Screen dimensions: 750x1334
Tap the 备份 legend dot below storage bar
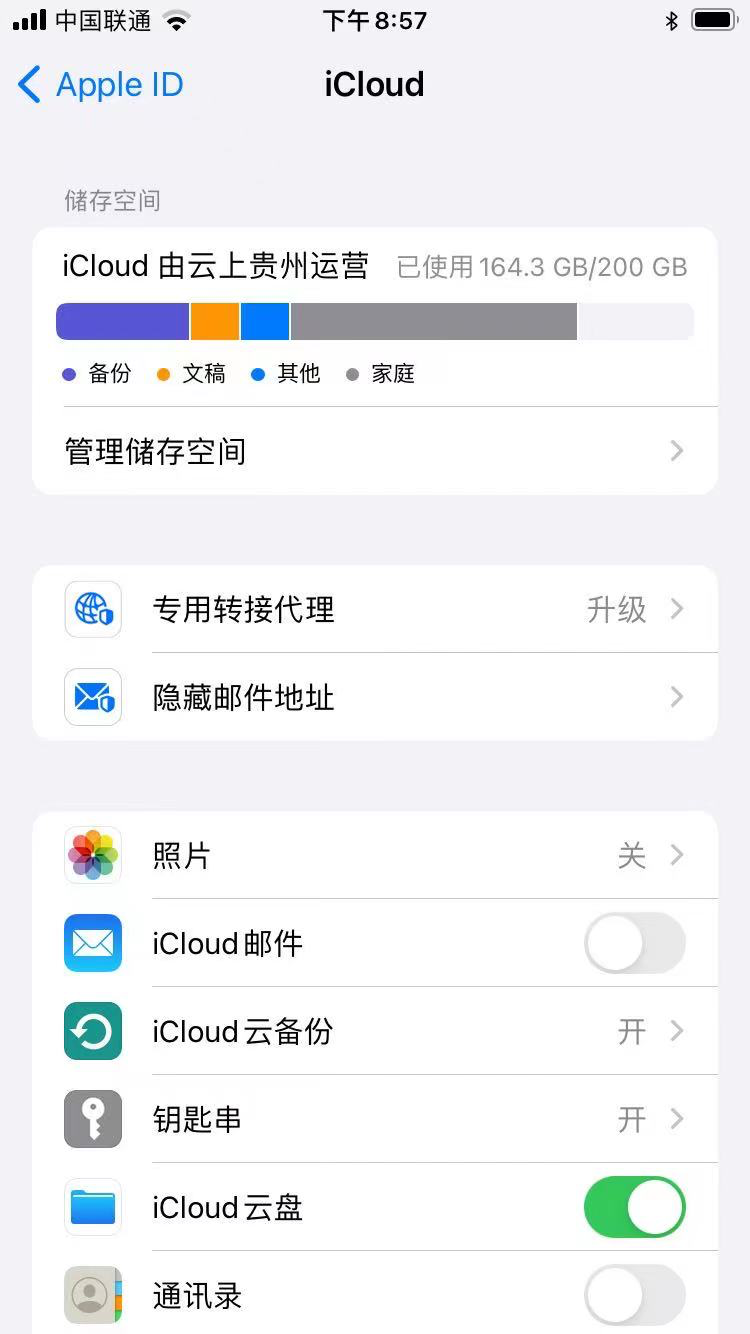[x=67, y=373]
